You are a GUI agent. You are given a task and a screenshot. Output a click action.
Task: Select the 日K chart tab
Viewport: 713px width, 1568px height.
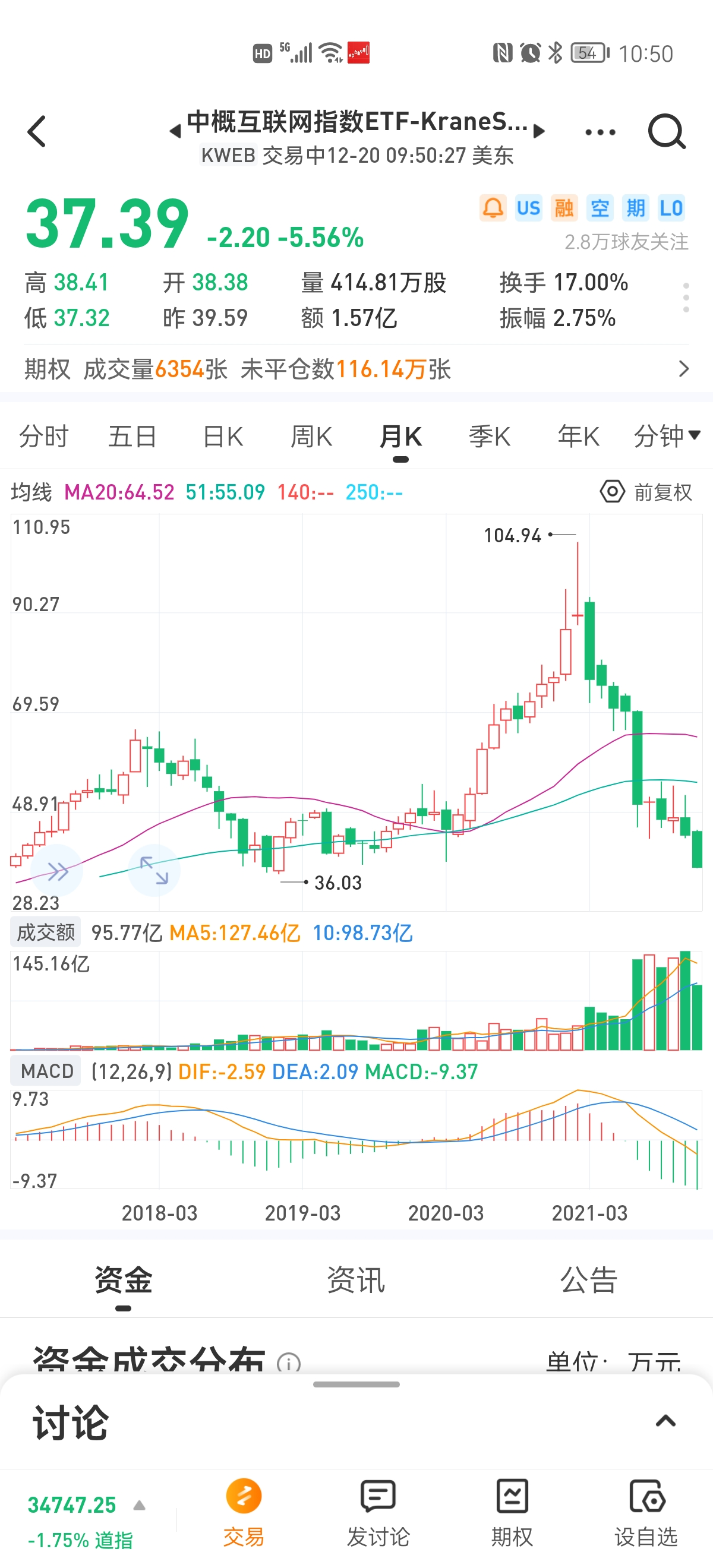[x=222, y=437]
